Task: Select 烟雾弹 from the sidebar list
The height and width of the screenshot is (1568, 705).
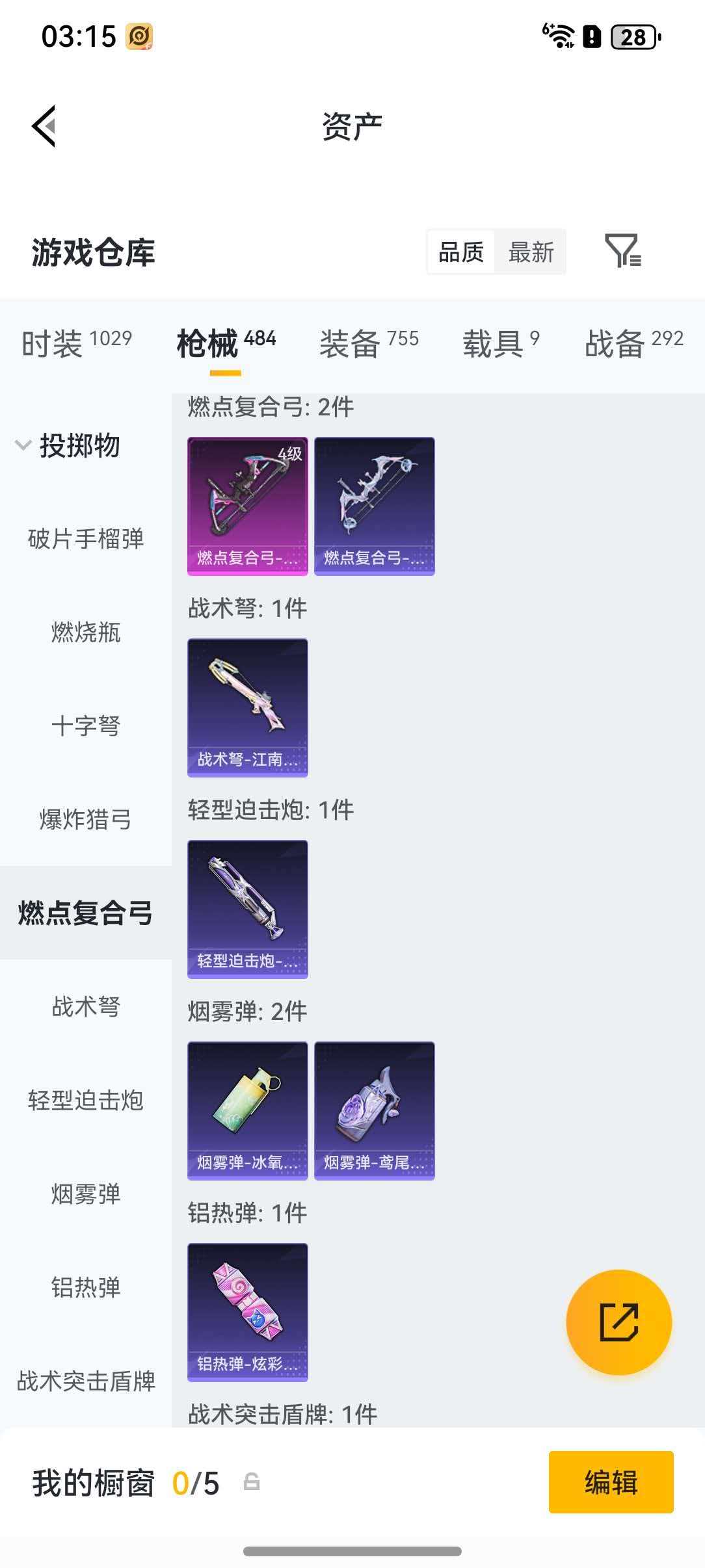Action: (x=86, y=1194)
